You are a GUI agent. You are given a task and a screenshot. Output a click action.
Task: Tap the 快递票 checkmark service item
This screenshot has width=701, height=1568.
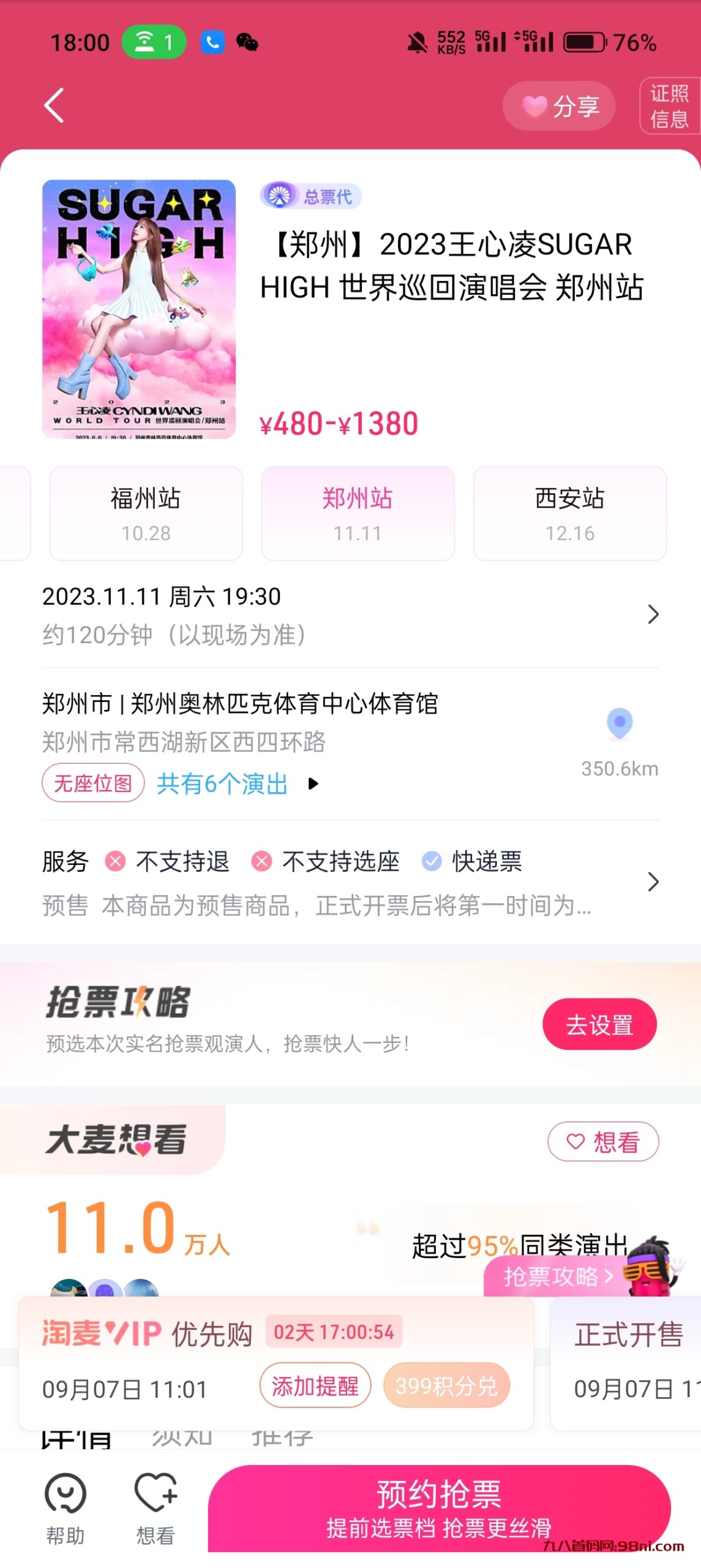[432, 862]
